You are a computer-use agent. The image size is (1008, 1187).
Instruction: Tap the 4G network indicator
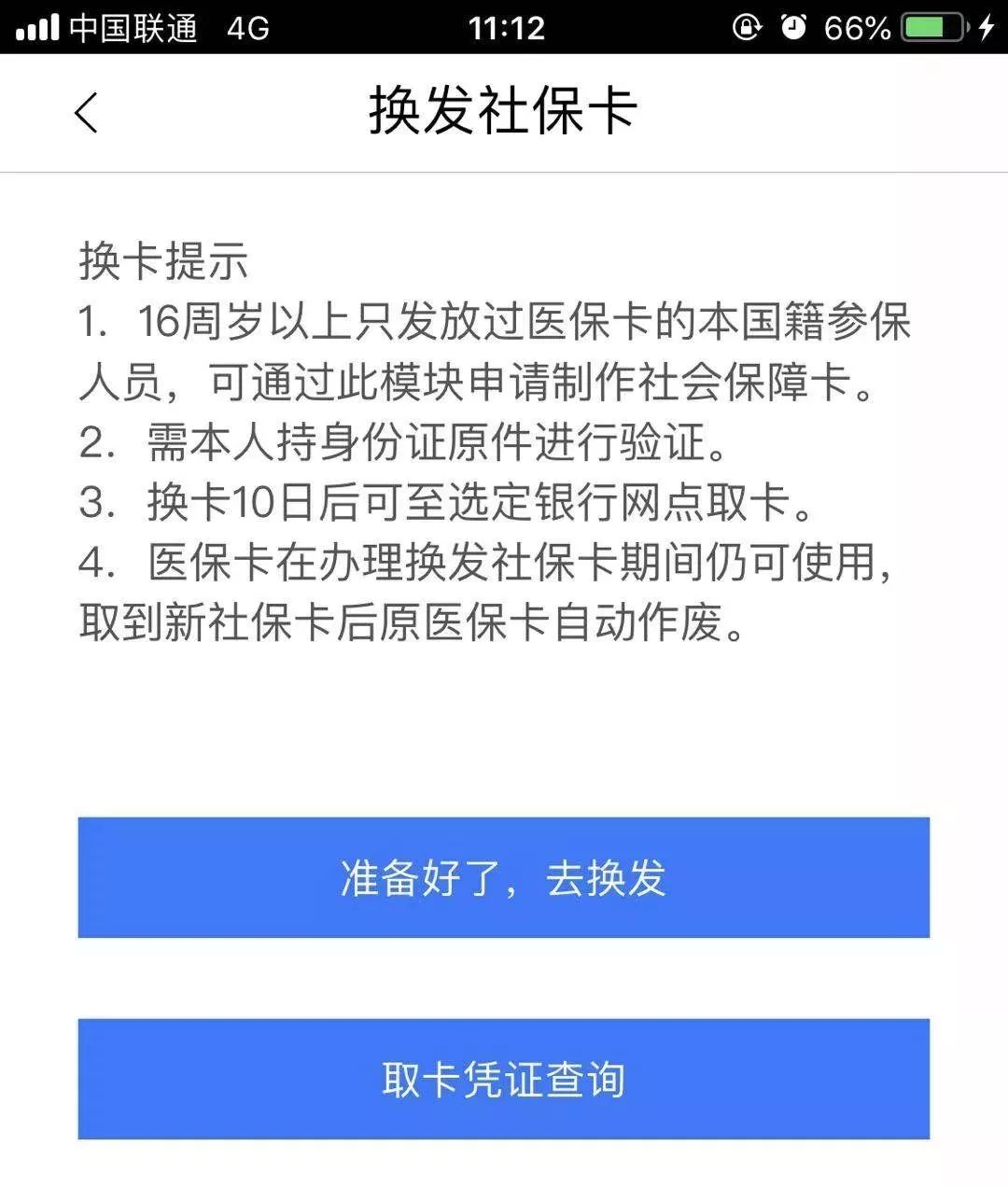coord(247,27)
